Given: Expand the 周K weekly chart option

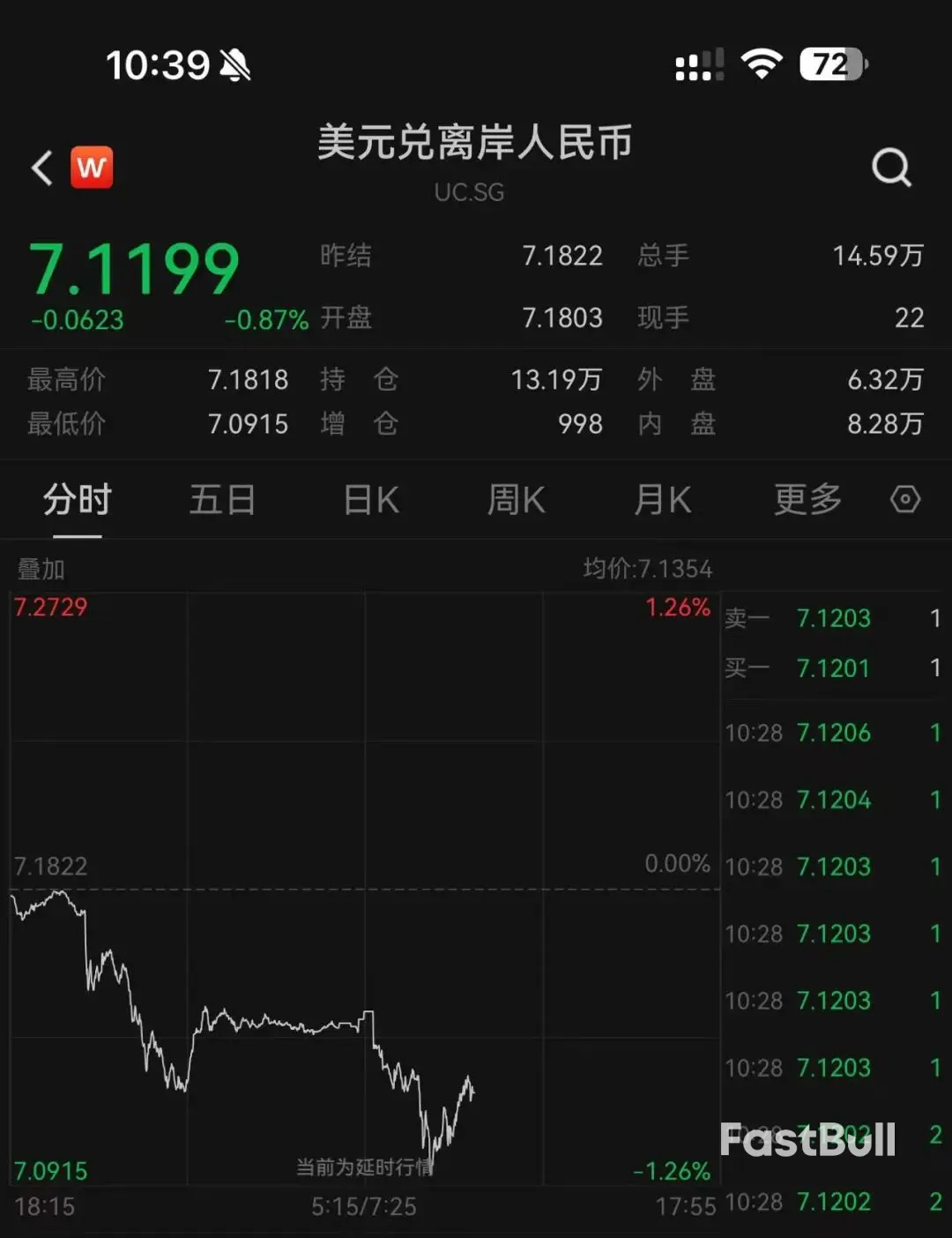Looking at the screenshot, I should pyautogui.click(x=516, y=499).
